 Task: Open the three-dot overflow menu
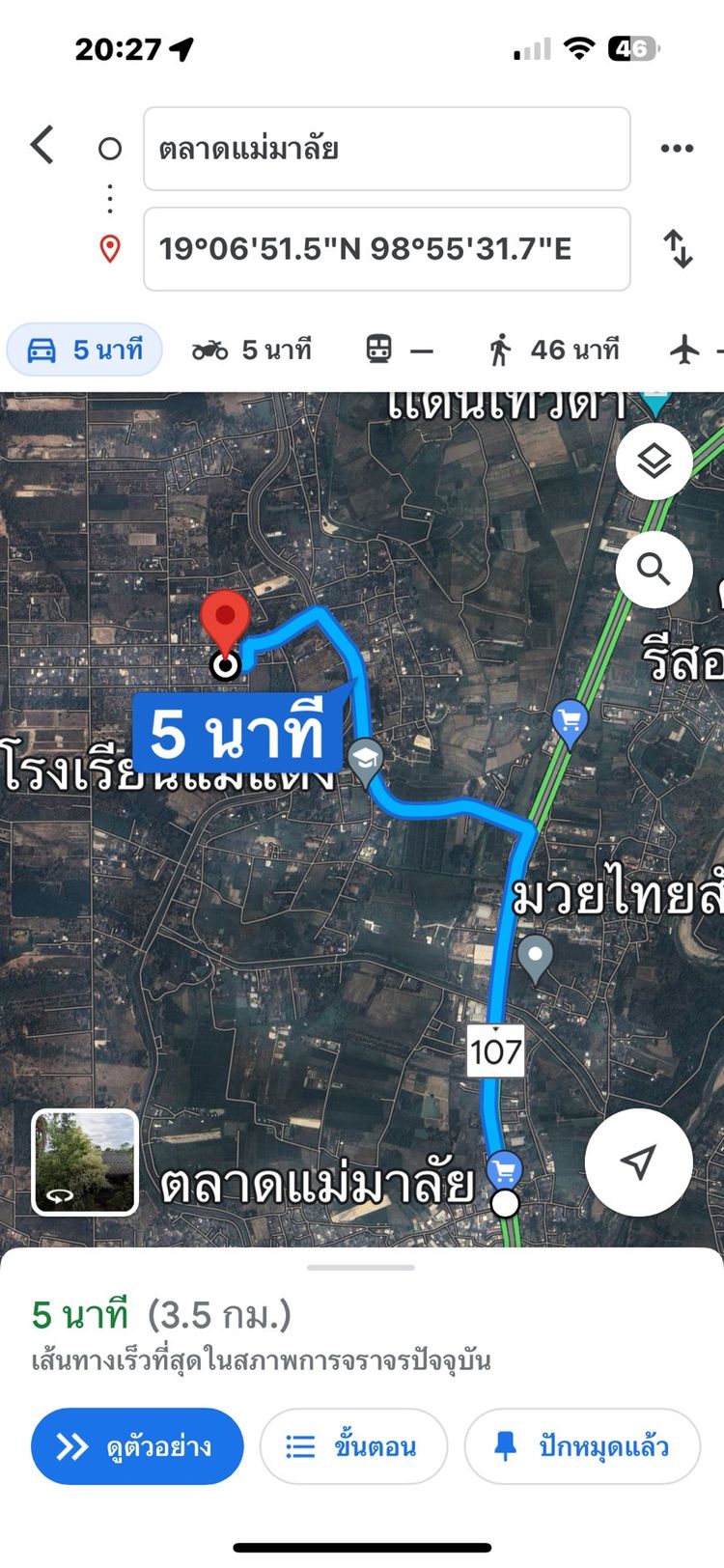click(677, 148)
